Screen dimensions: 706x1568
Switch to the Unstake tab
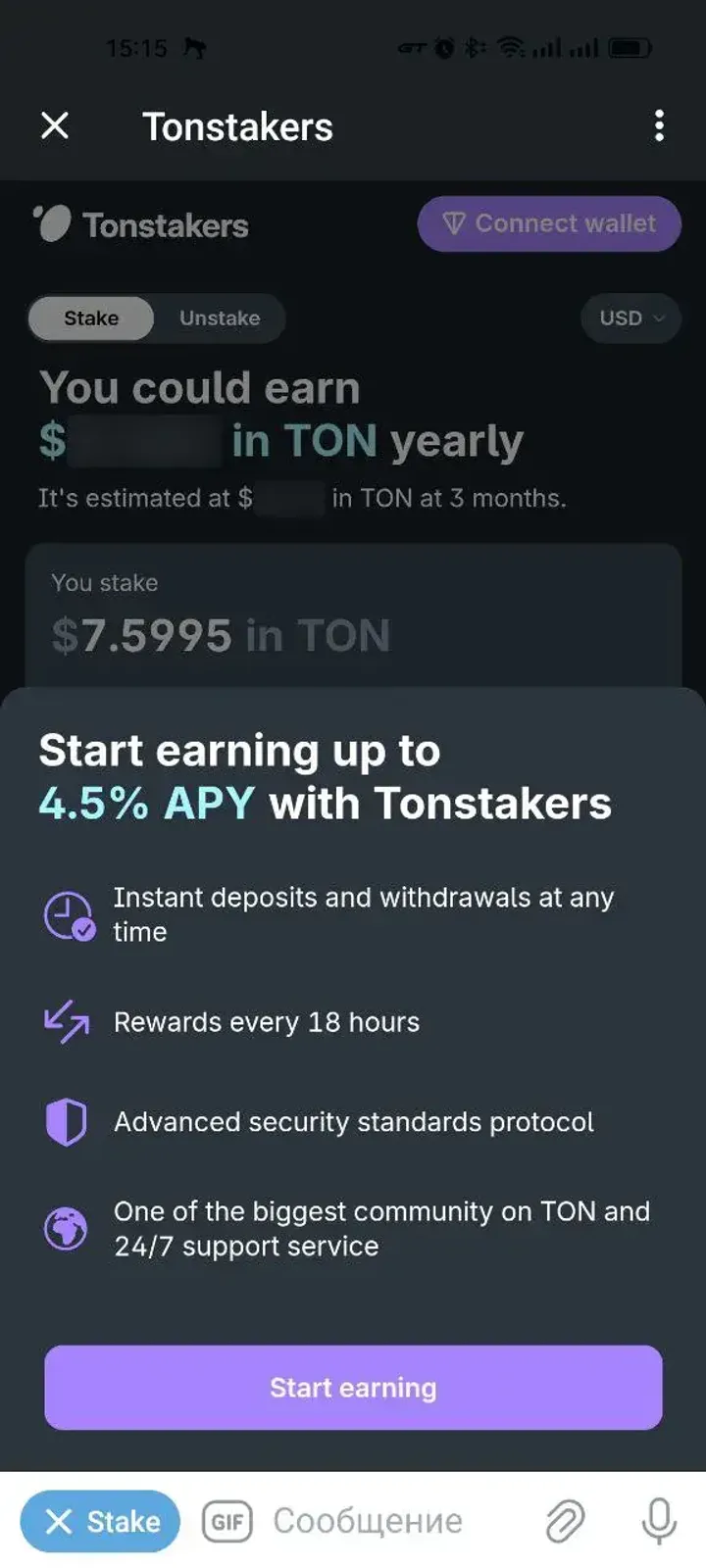coord(219,318)
